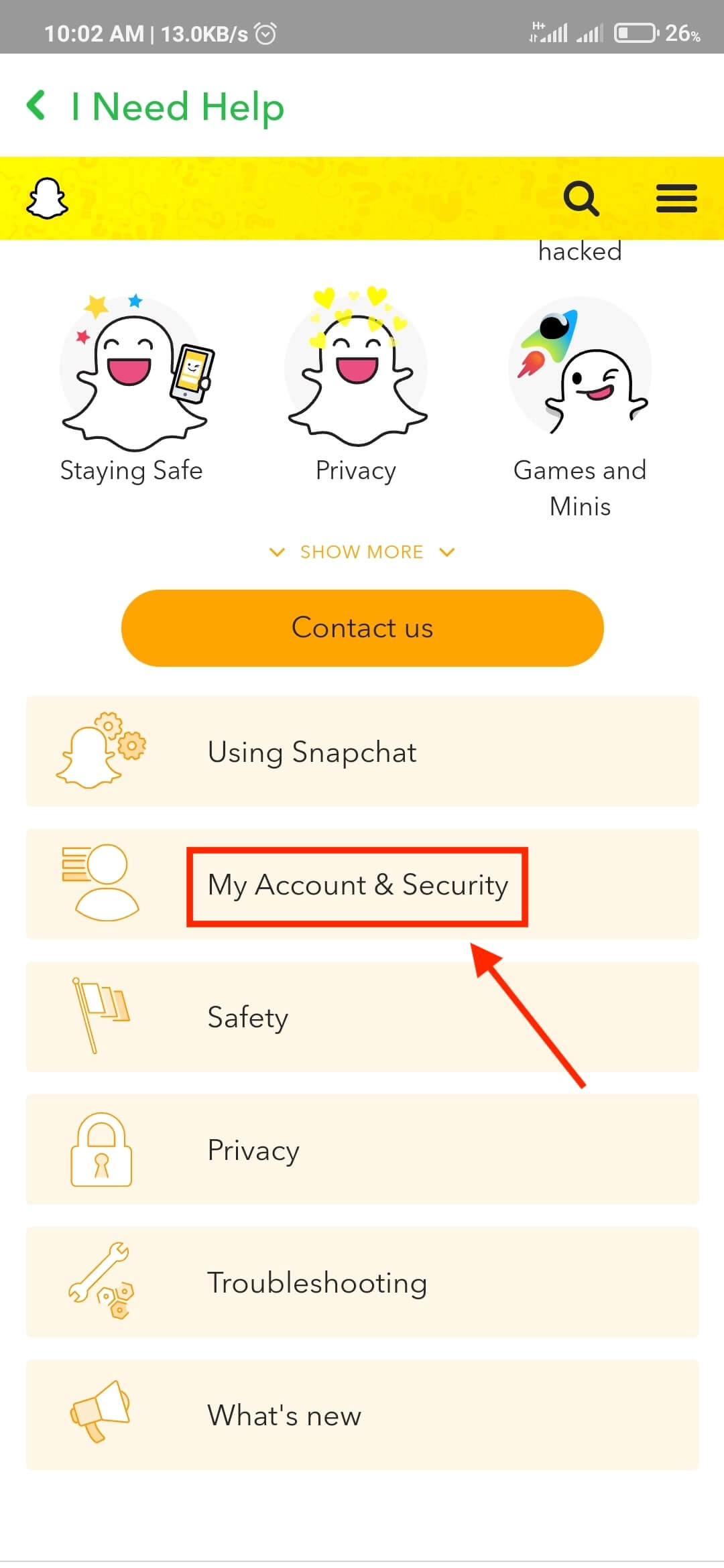Open the Privacy row with lock icon

(x=362, y=1150)
